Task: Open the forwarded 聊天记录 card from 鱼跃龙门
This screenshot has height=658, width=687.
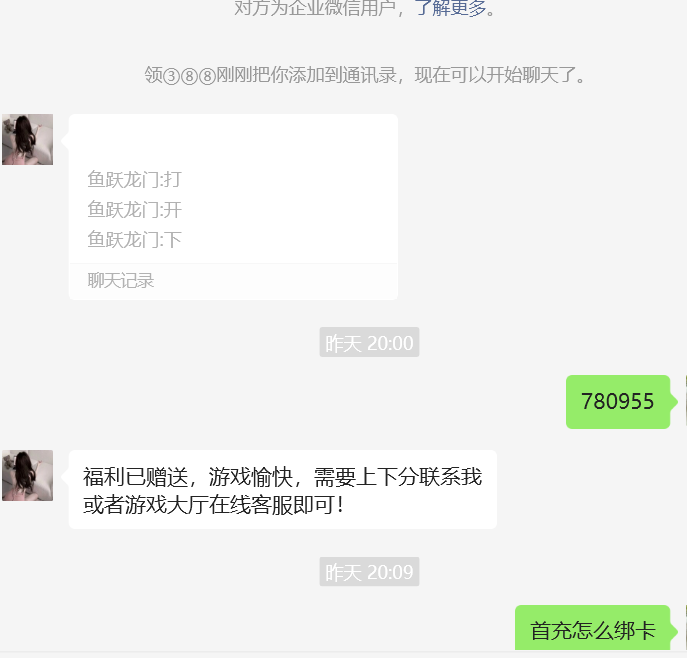Action: point(233,207)
